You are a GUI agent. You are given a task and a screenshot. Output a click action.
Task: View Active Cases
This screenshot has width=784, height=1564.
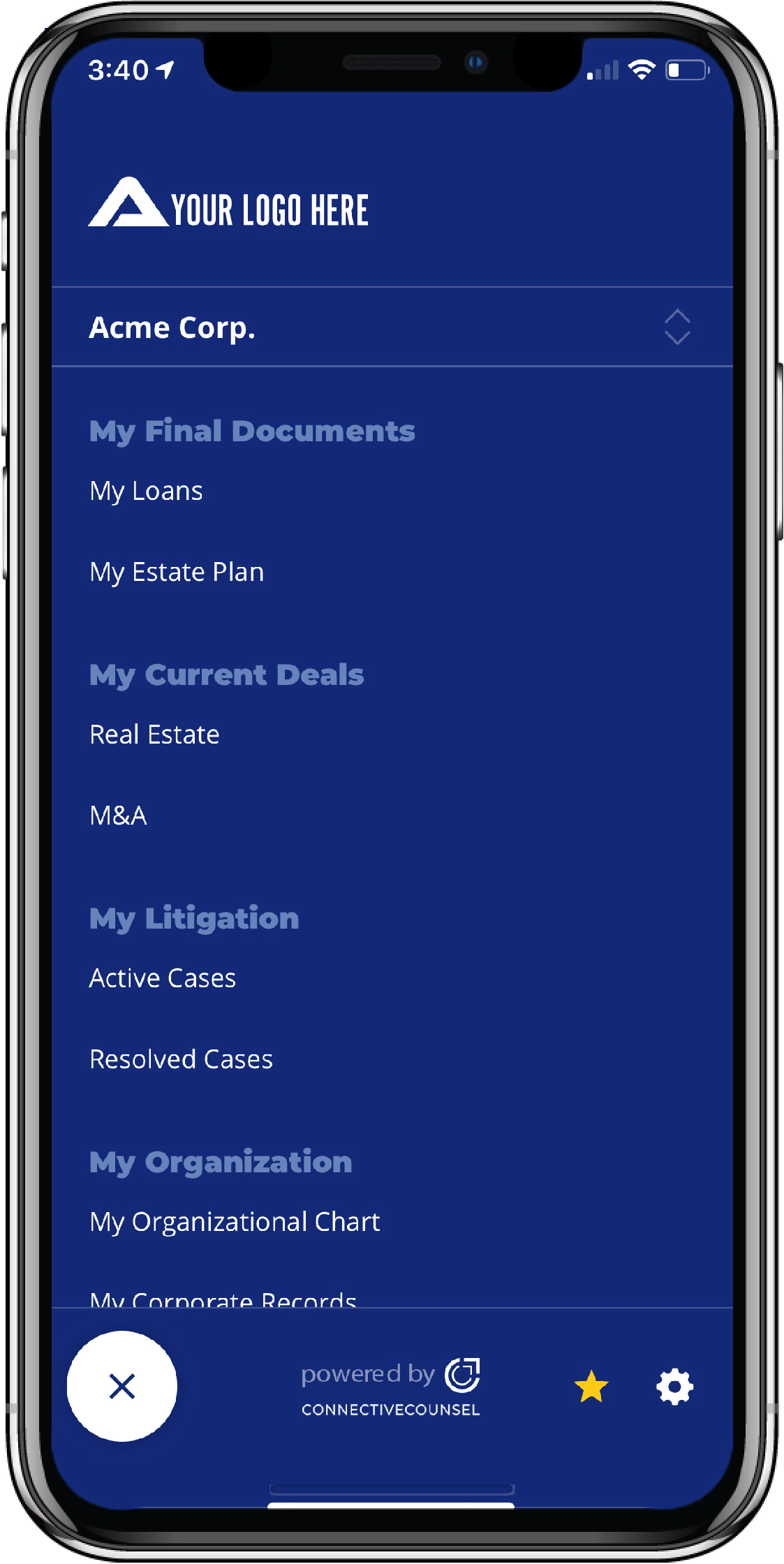163,978
